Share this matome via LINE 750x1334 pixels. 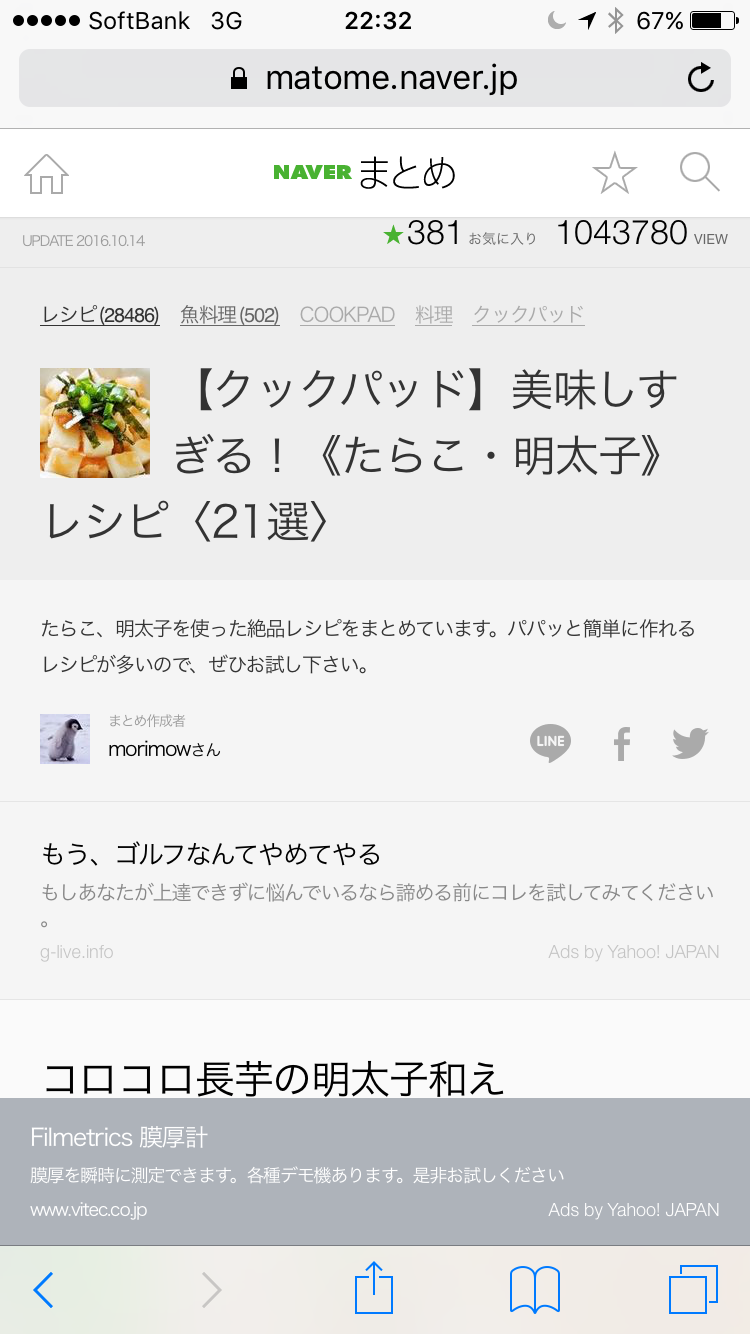click(x=550, y=743)
